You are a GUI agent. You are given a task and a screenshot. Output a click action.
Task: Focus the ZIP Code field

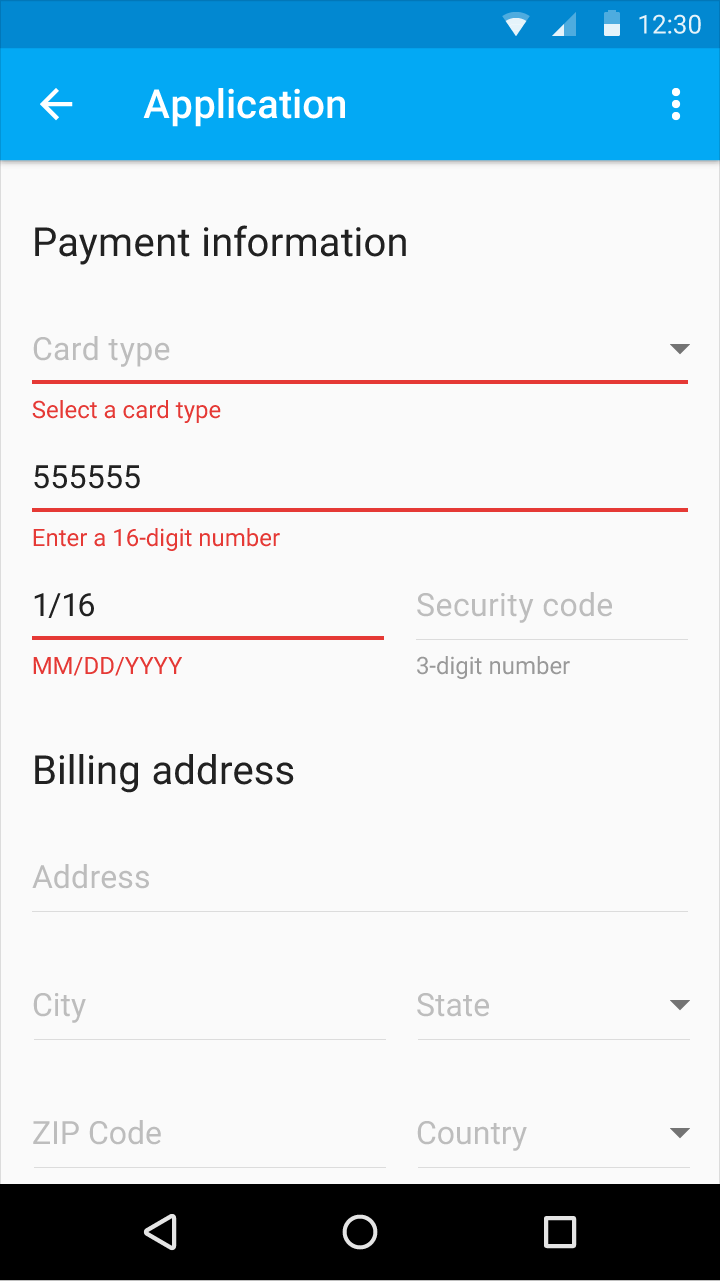(x=208, y=1134)
